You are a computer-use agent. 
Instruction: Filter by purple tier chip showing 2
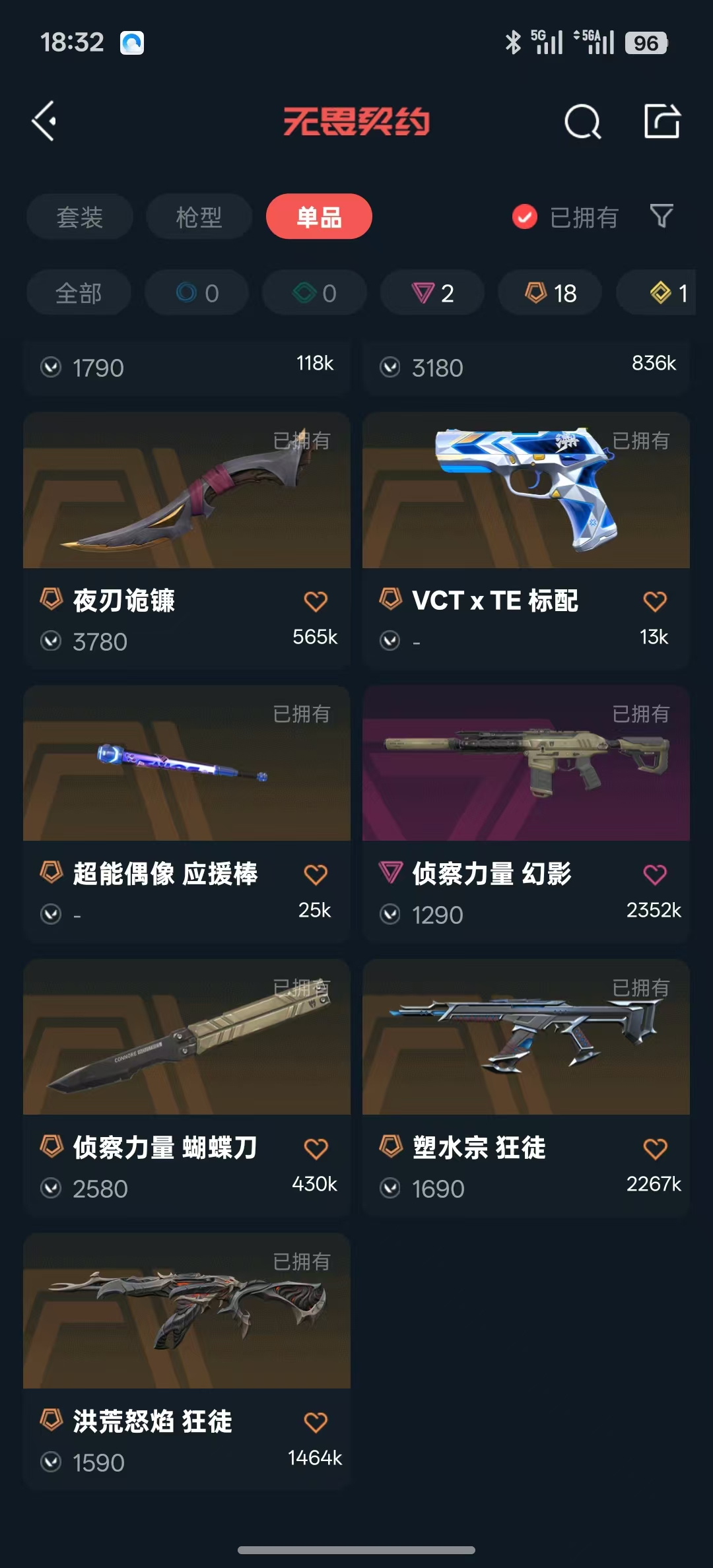coord(432,293)
